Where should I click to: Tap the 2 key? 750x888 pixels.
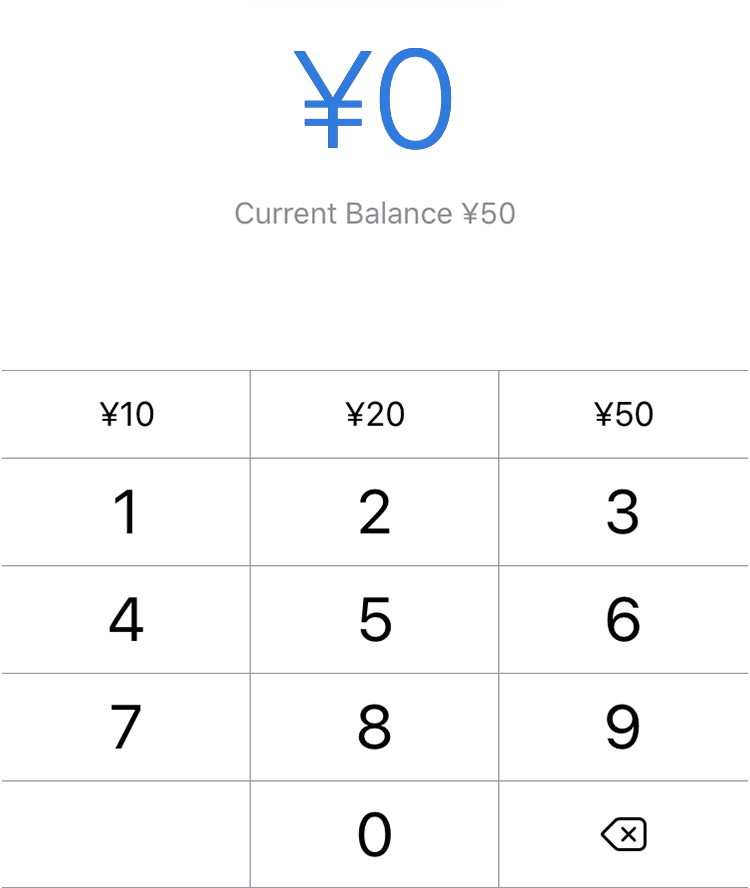(374, 512)
